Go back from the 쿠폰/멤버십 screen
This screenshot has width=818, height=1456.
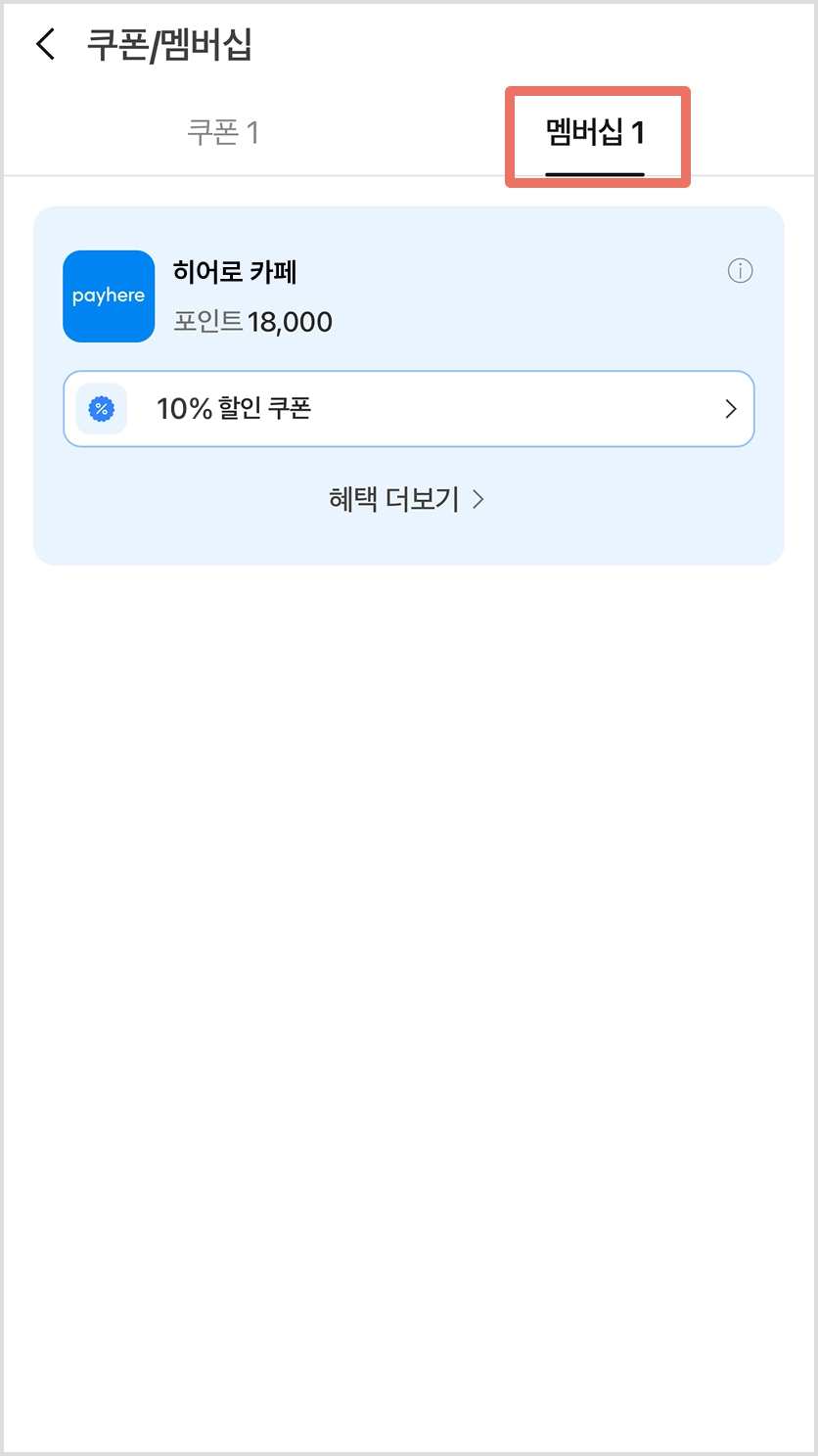(x=45, y=45)
